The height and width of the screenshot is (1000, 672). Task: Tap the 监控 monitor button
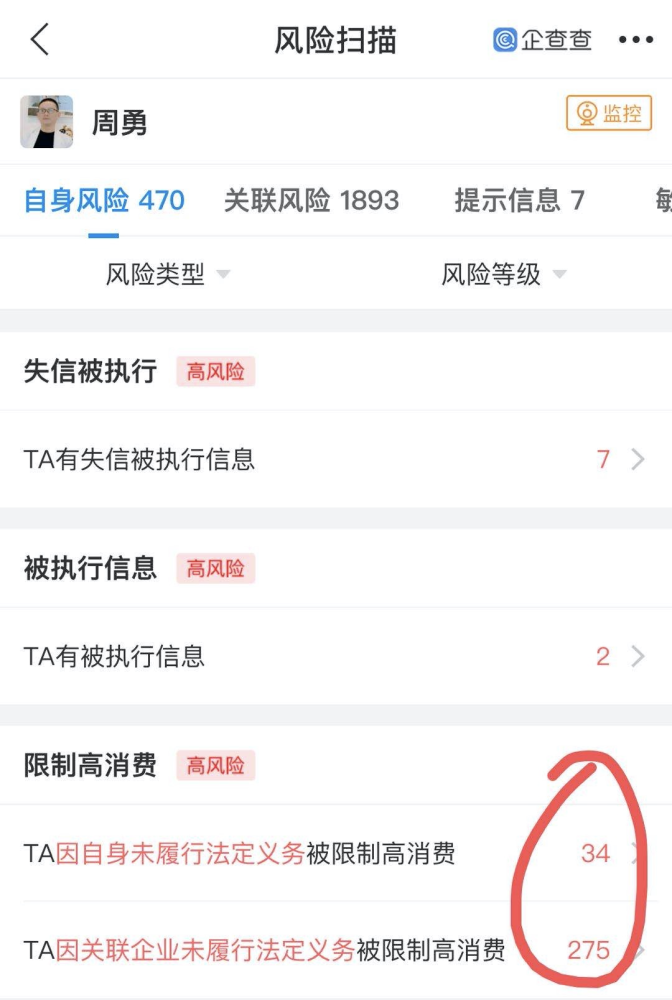point(609,113)
